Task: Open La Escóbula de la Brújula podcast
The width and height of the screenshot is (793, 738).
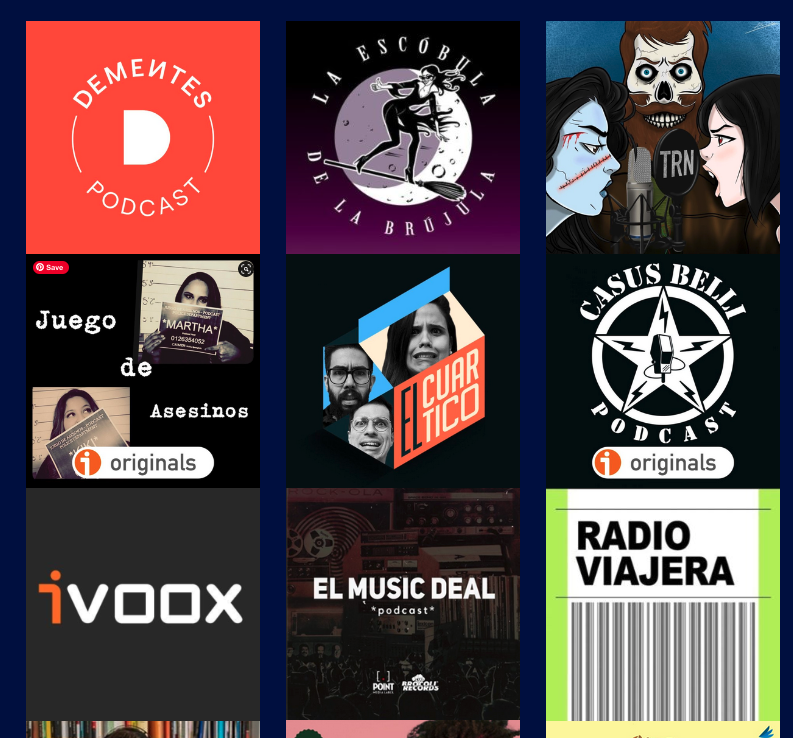Action: [x=402, y=137]
